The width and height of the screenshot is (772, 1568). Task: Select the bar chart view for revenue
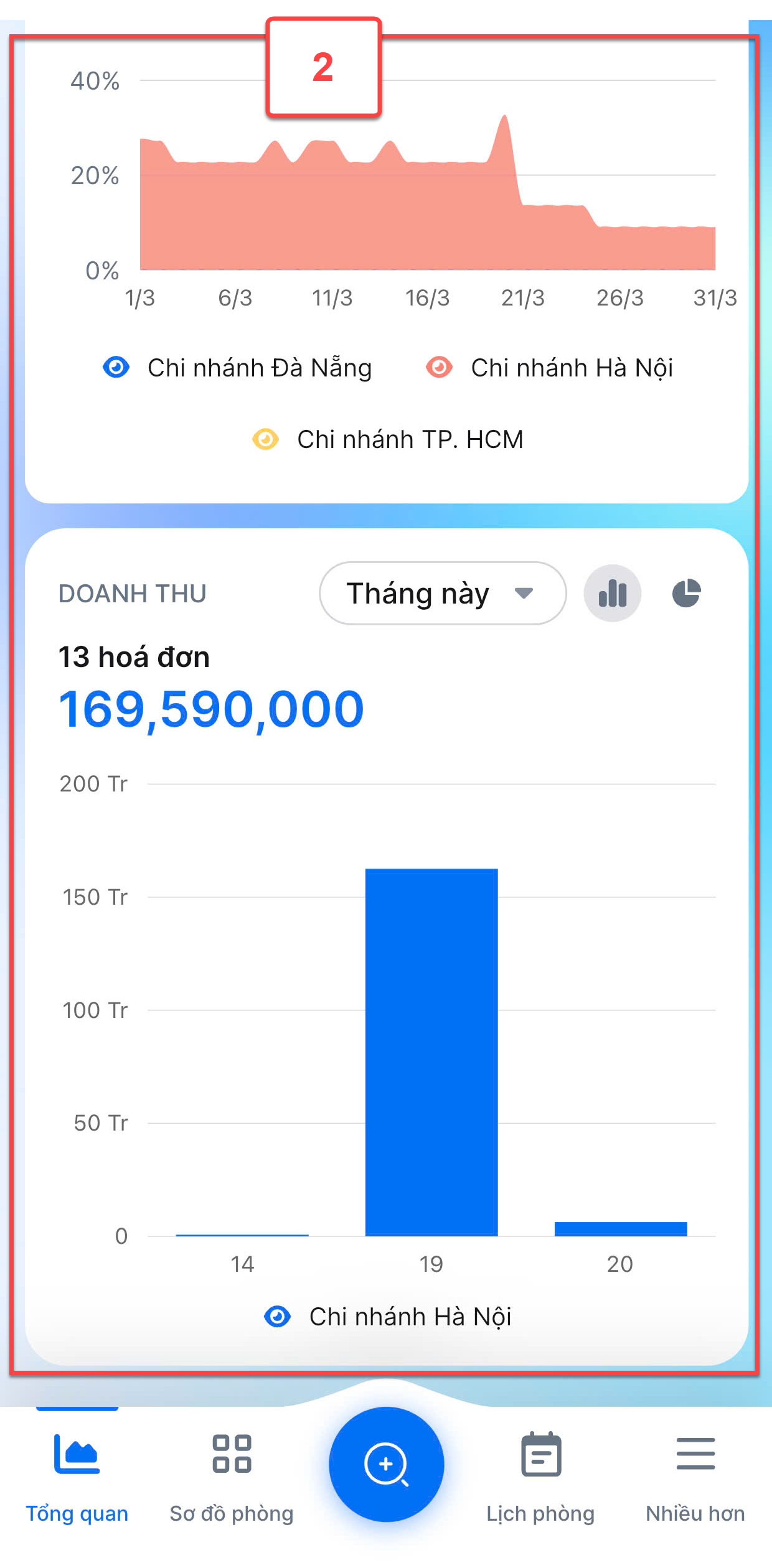click(613, 593)
